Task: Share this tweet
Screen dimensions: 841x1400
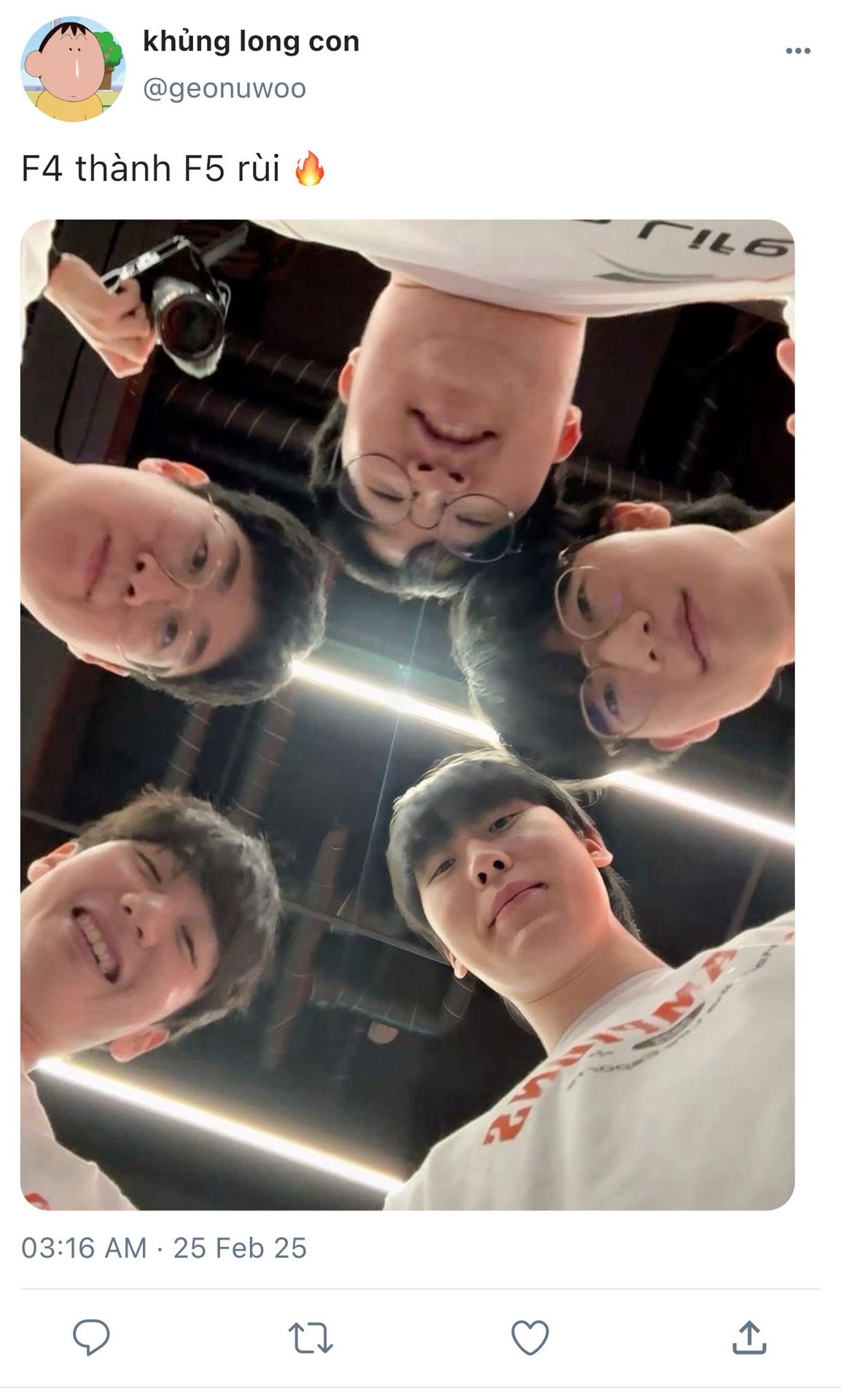Action: [x=749, y=1337]
